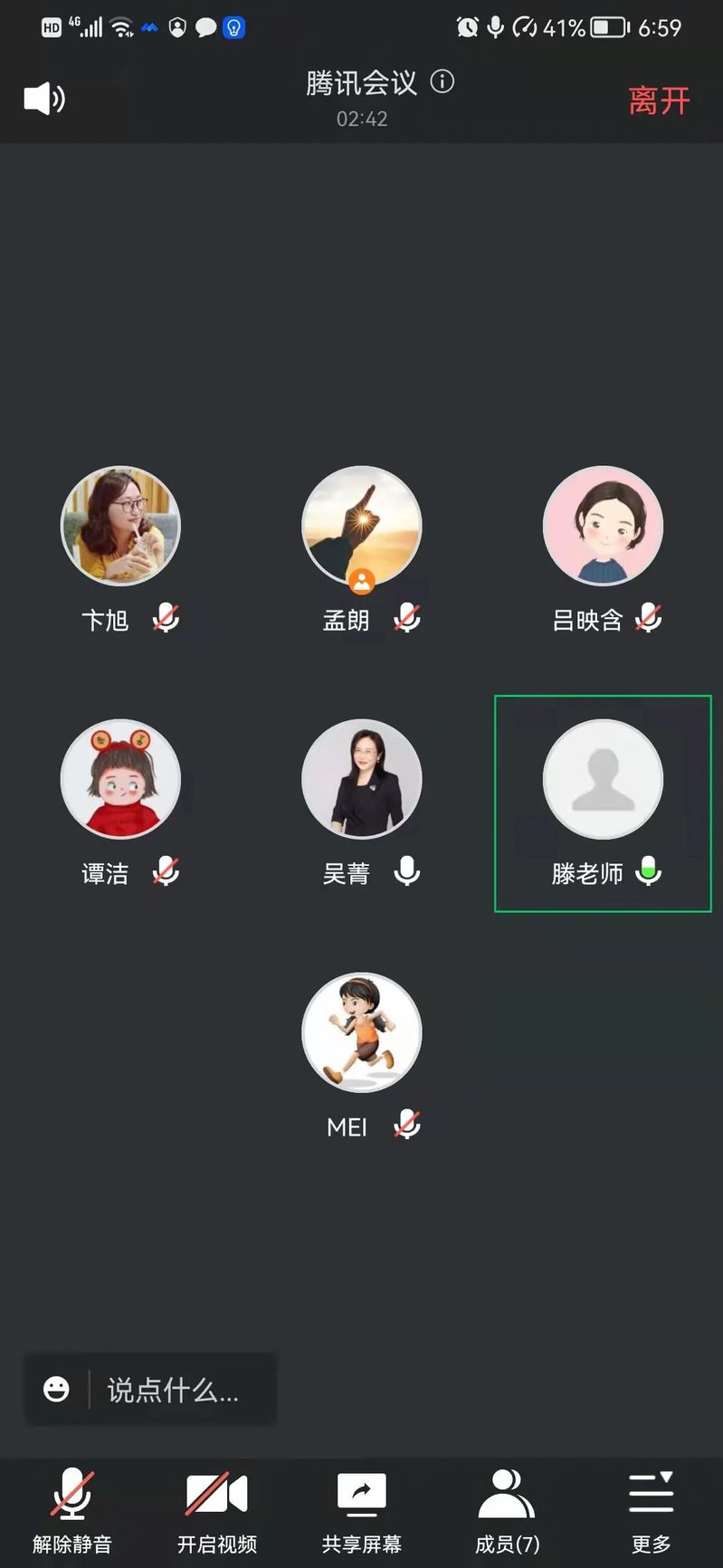Open the meeting info icon
723x1568 pixels.
point(442,81)
